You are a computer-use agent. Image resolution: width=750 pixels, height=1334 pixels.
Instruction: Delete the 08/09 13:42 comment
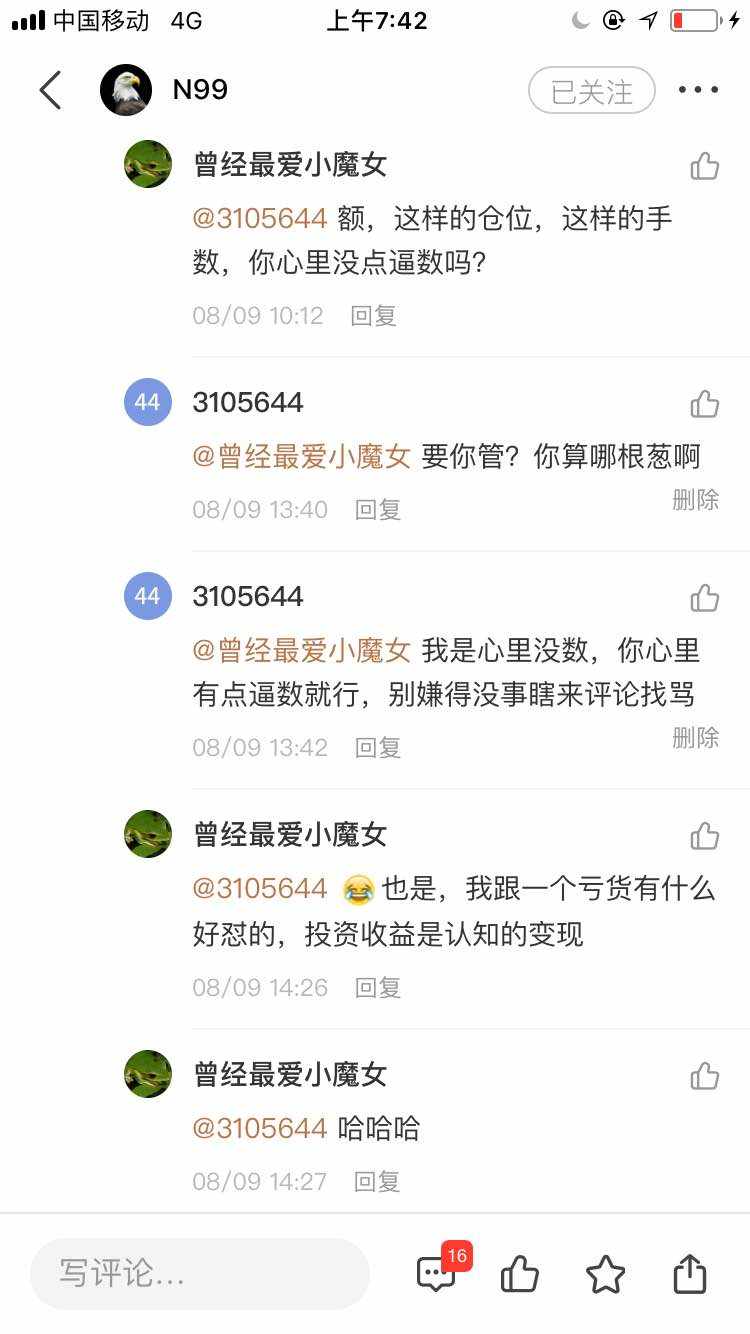click(695, 737)
